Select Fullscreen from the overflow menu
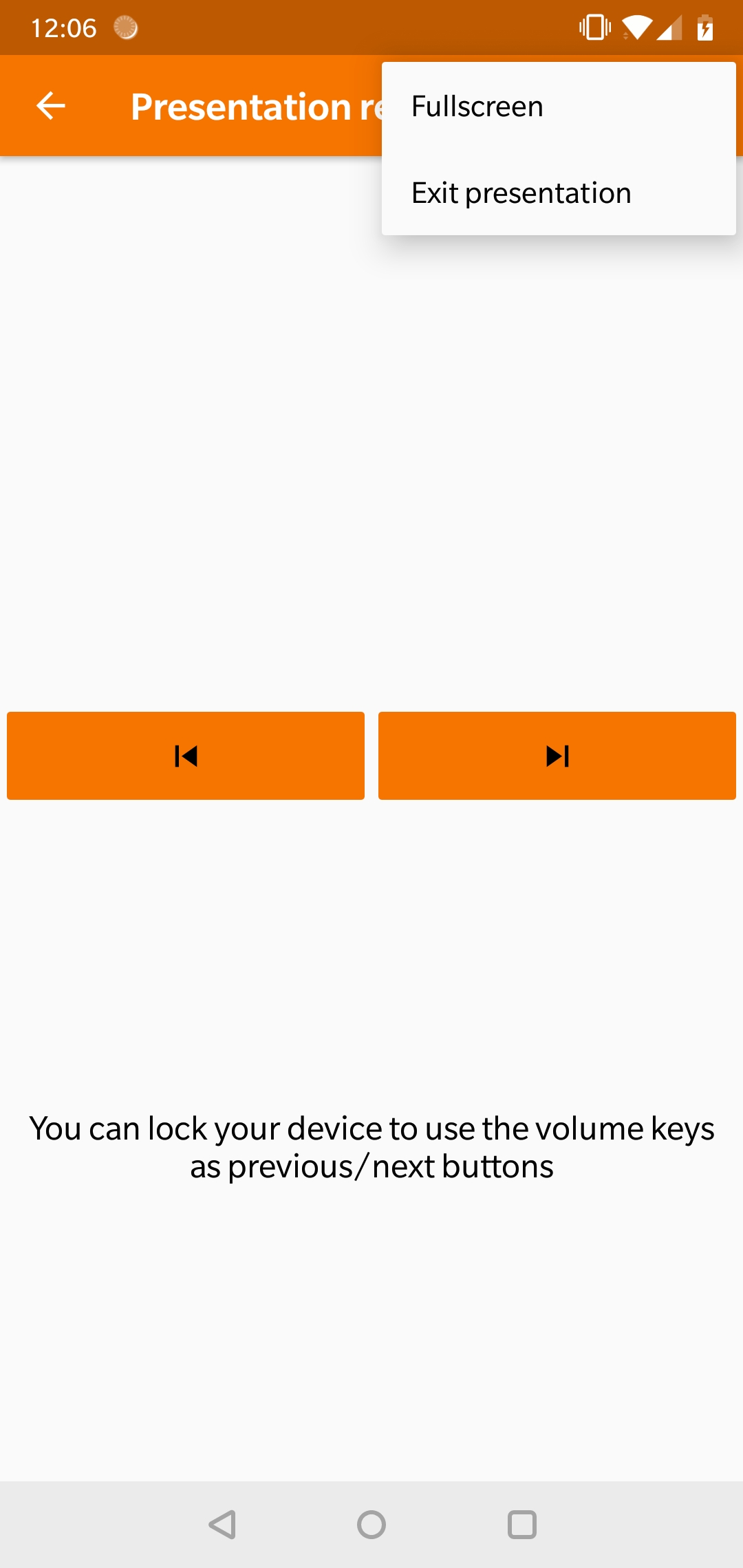This screenshot has height=1568, width=743. (559, 106)
